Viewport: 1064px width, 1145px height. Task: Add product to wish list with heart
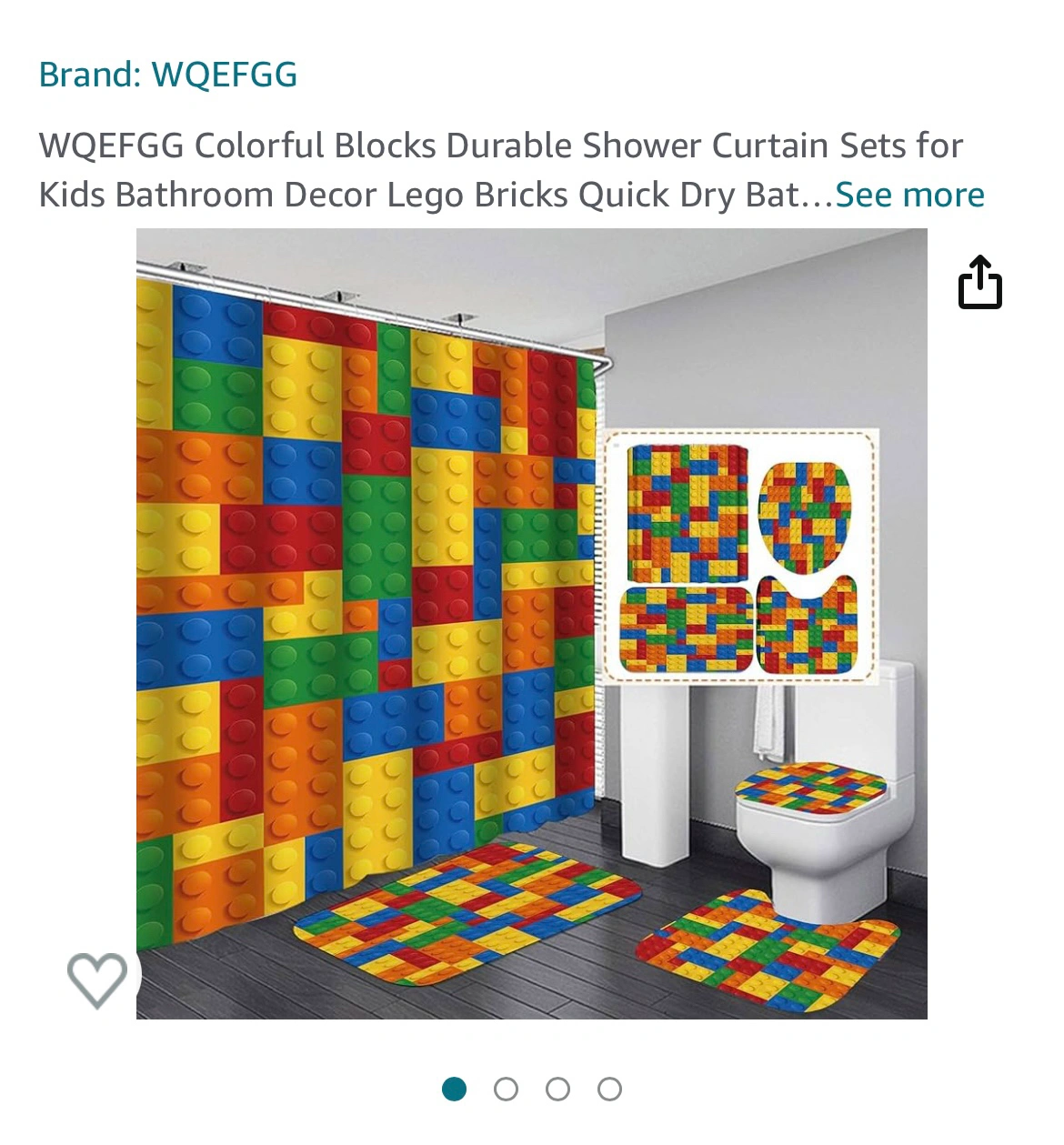[x=97, y=979]
